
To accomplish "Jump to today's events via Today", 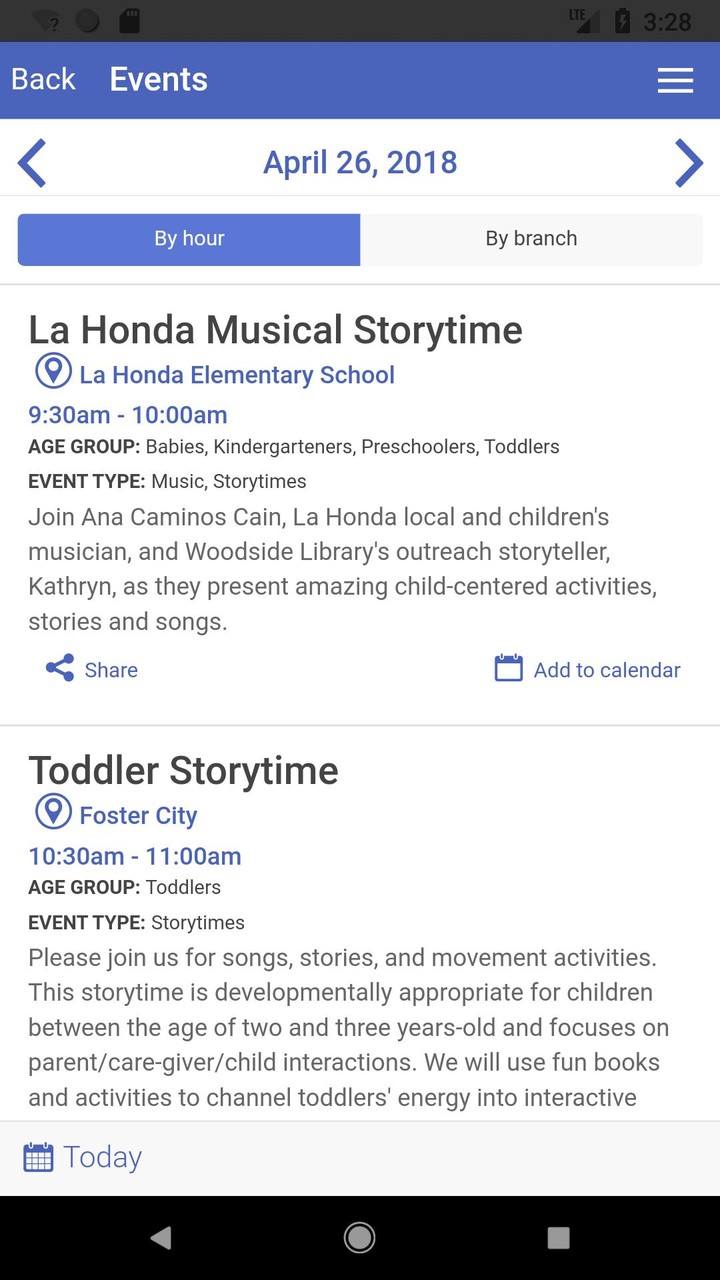I will click(102, 1156).
